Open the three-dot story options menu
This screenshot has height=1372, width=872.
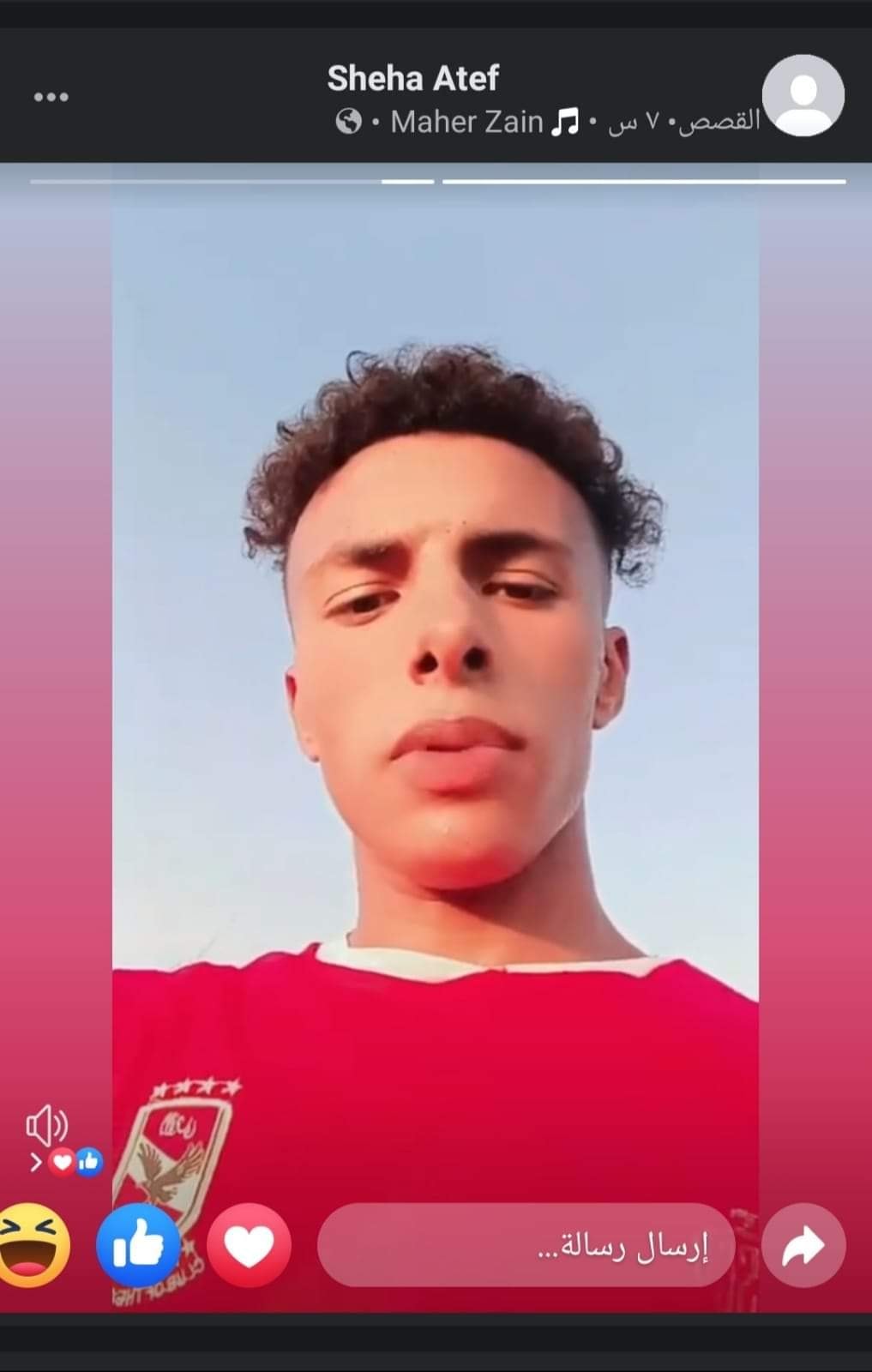(51, 97)
